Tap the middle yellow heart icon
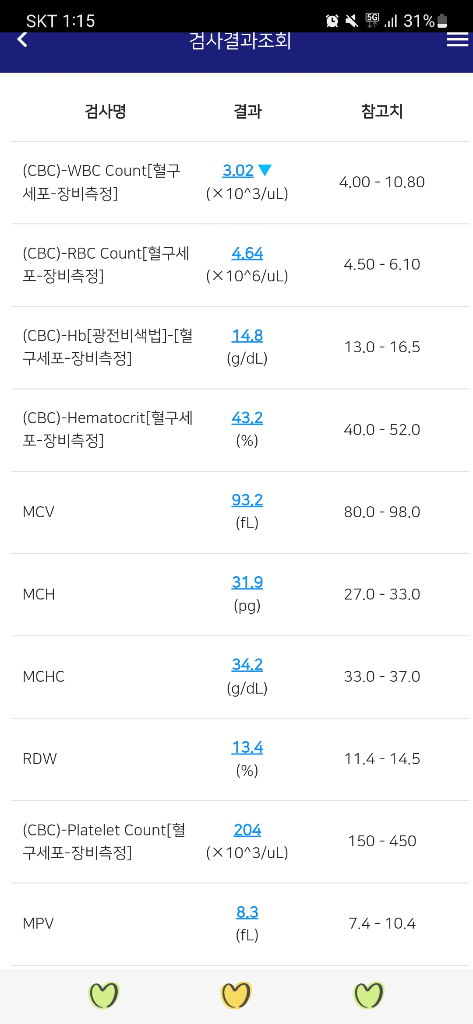This screenshot has width=473, height=1024. tap(236, 995)
